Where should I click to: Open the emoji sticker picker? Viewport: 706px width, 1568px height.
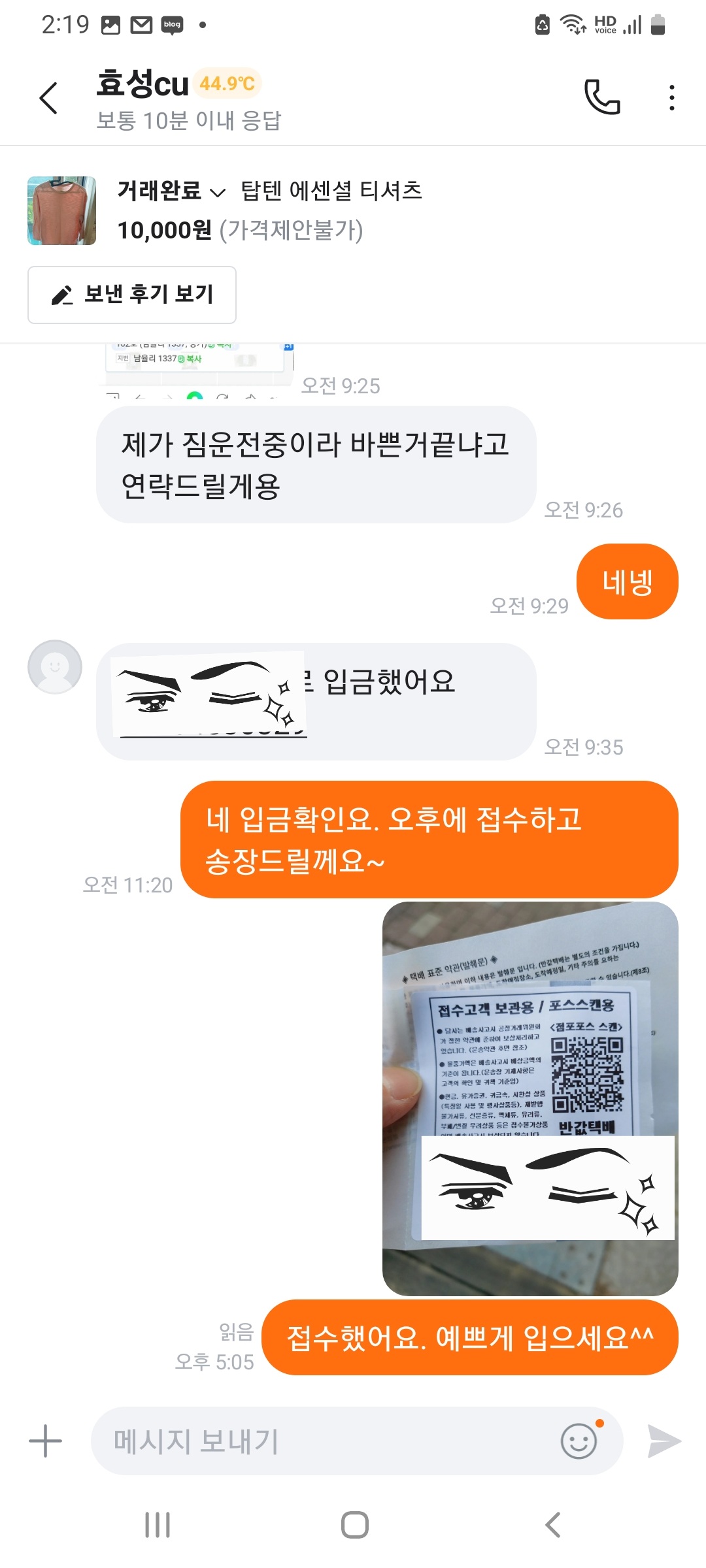[579, 1441]
